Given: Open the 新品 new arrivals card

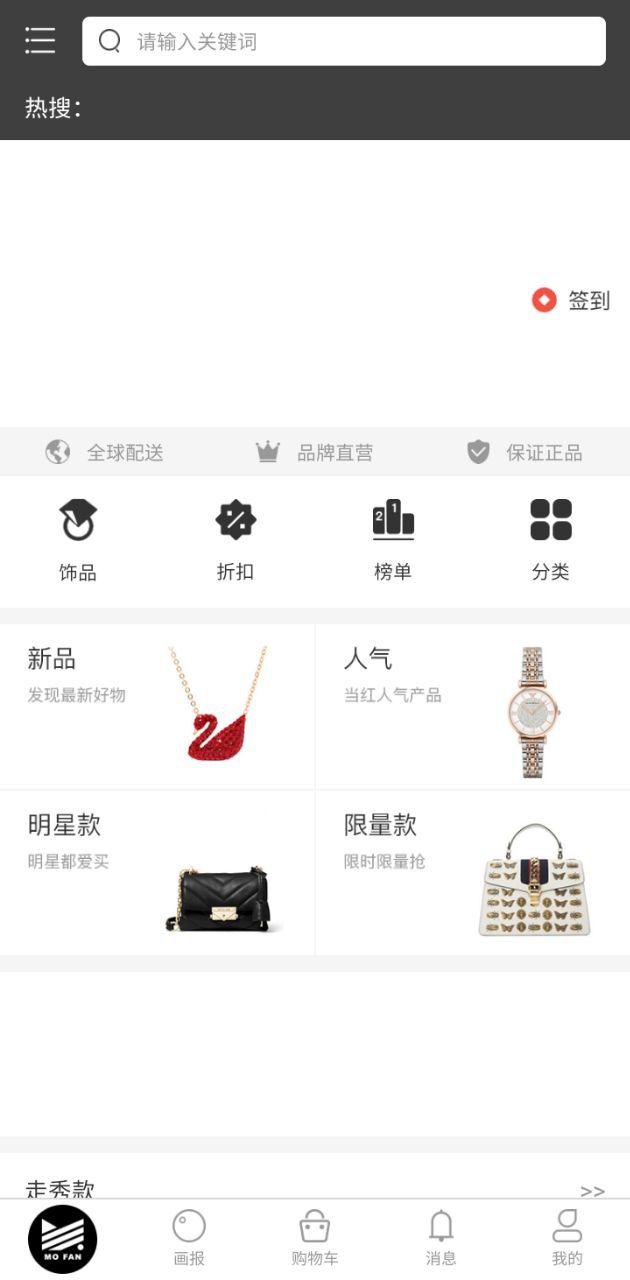Looking at the screenshot, I should tap(157, 707).
